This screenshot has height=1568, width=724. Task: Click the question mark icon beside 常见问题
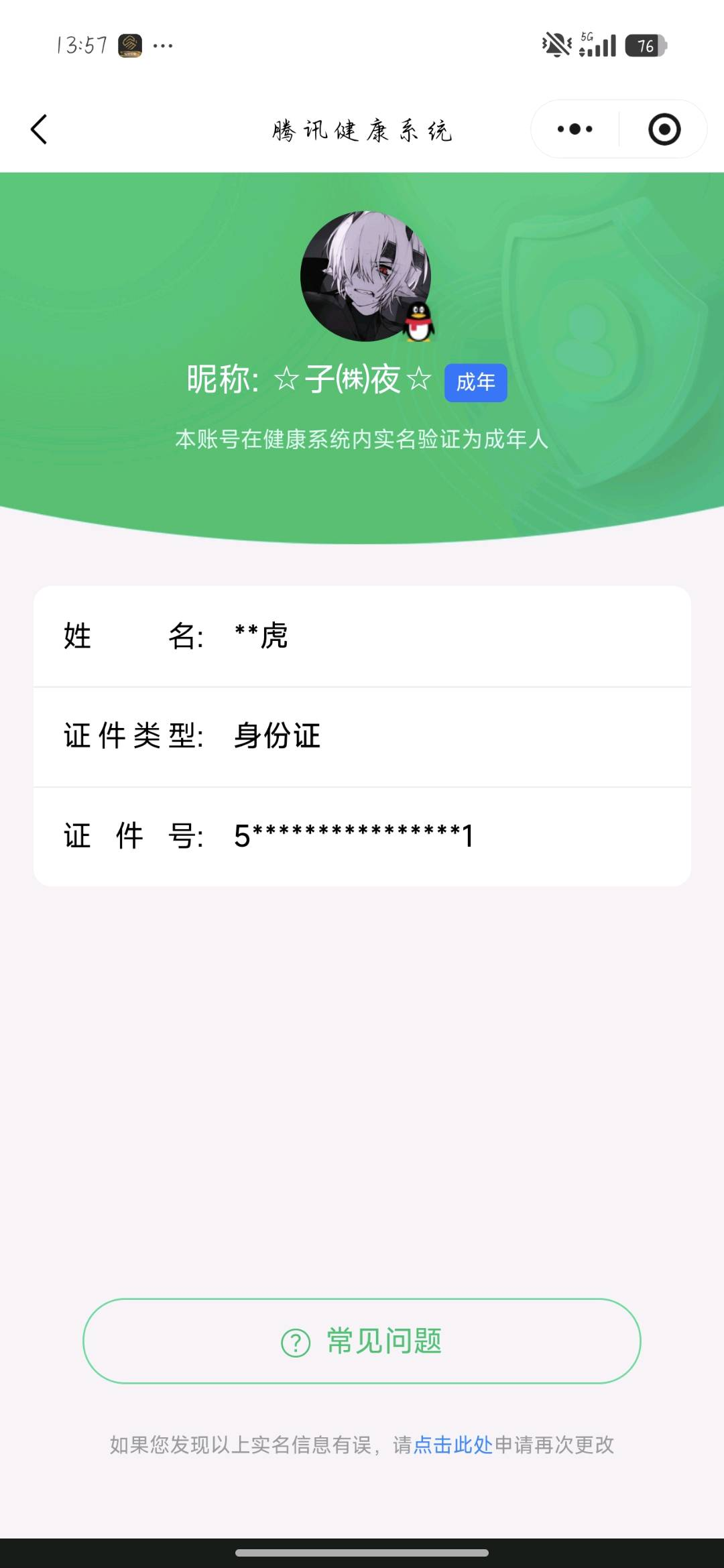295,1342
